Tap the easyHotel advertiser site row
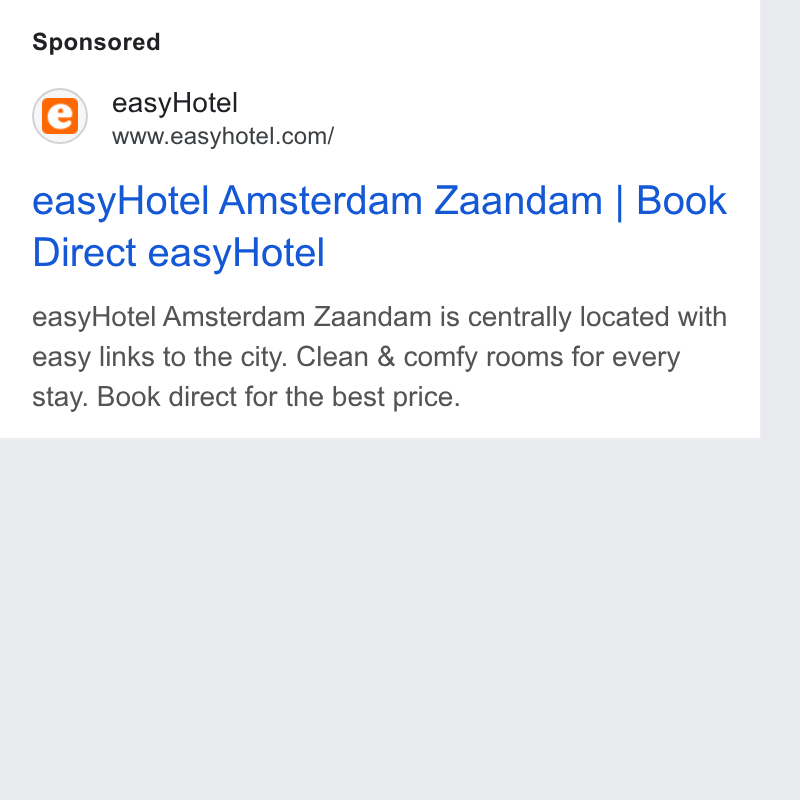 point(183,117)
